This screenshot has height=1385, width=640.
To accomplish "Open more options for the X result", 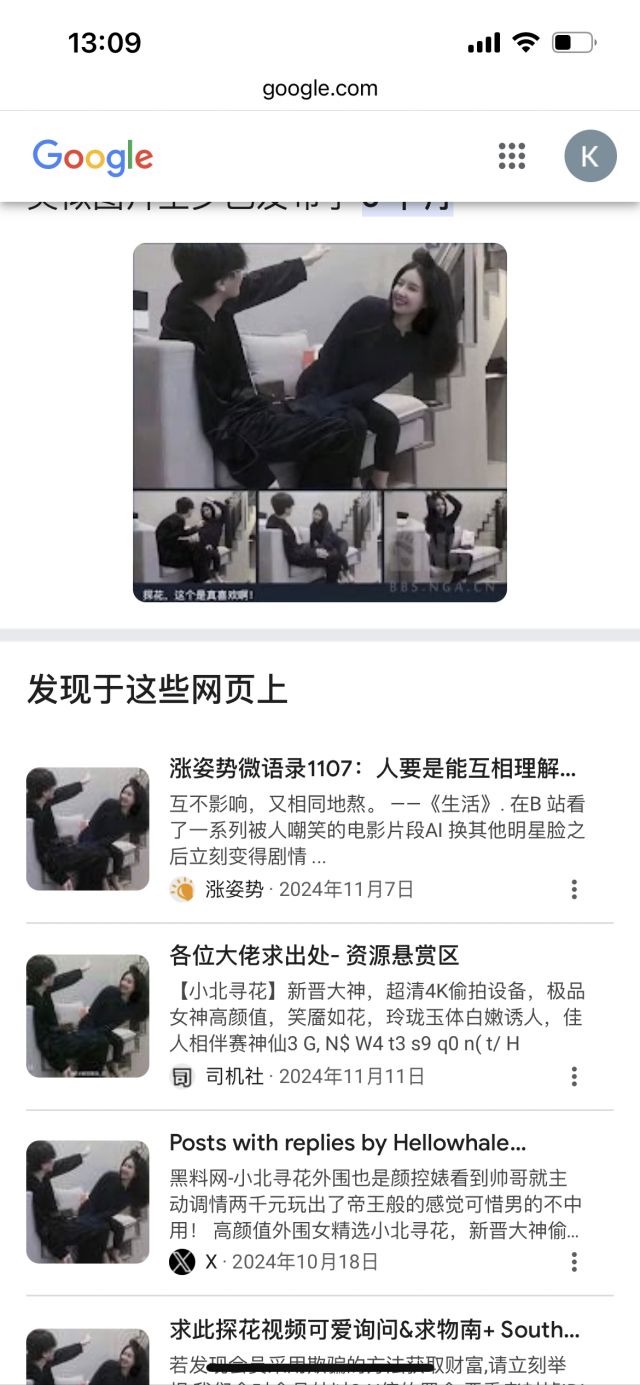I will [574, 1262].
